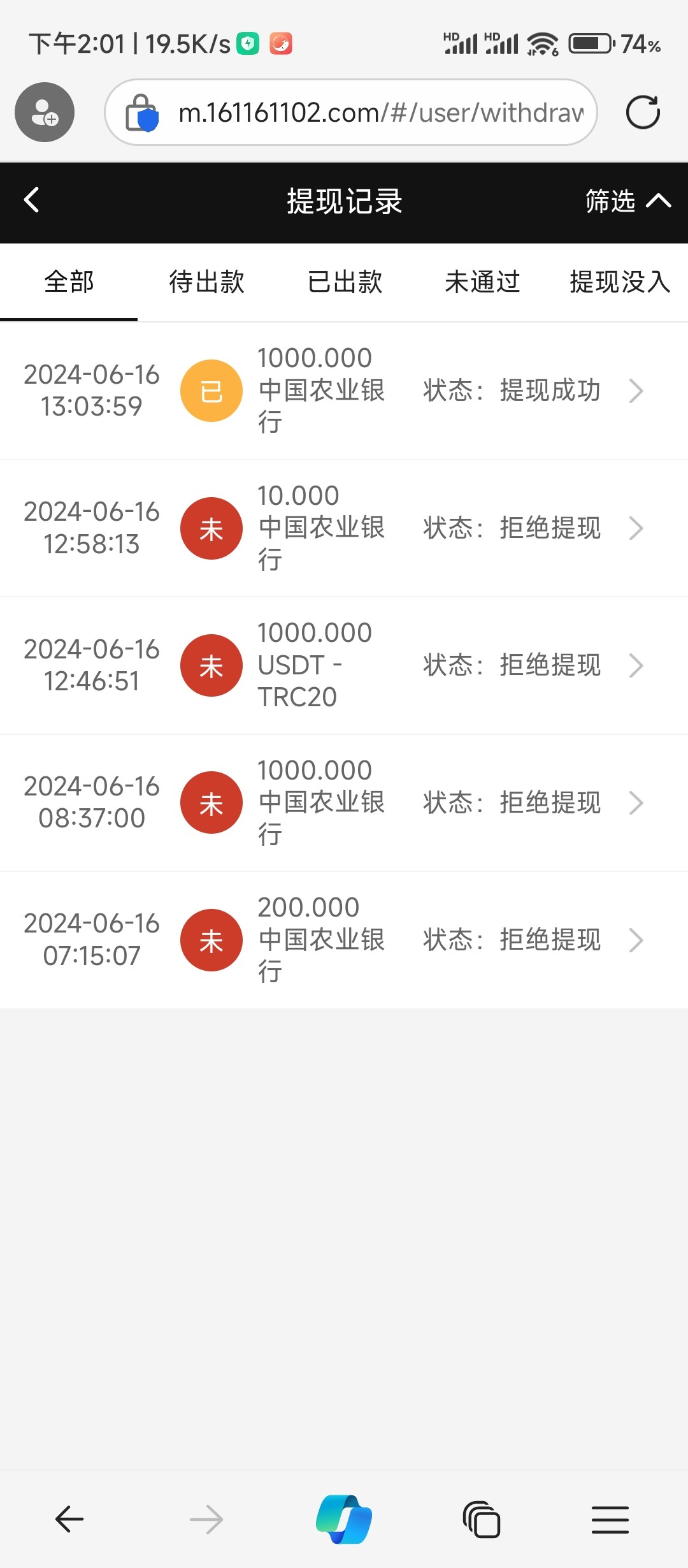Open the USDT - TRC20 withdrawal record

(x=344, y=665)
